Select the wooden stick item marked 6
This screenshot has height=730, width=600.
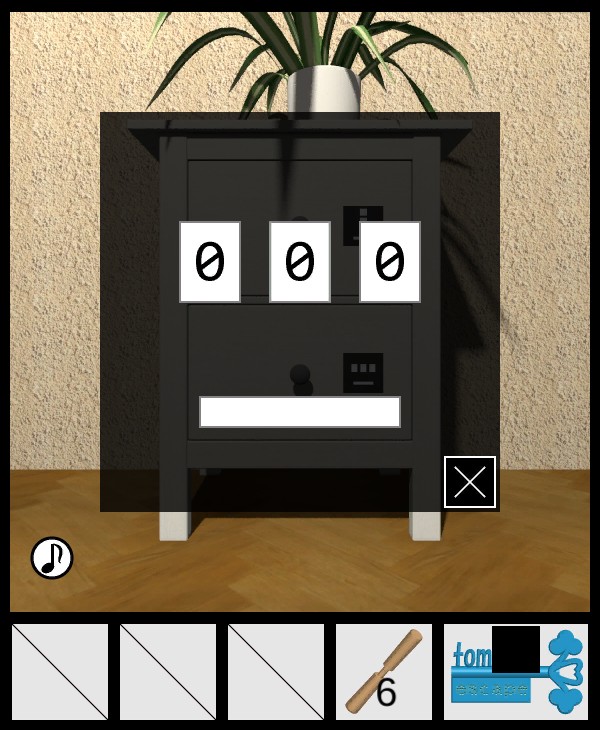coord(384,672)
